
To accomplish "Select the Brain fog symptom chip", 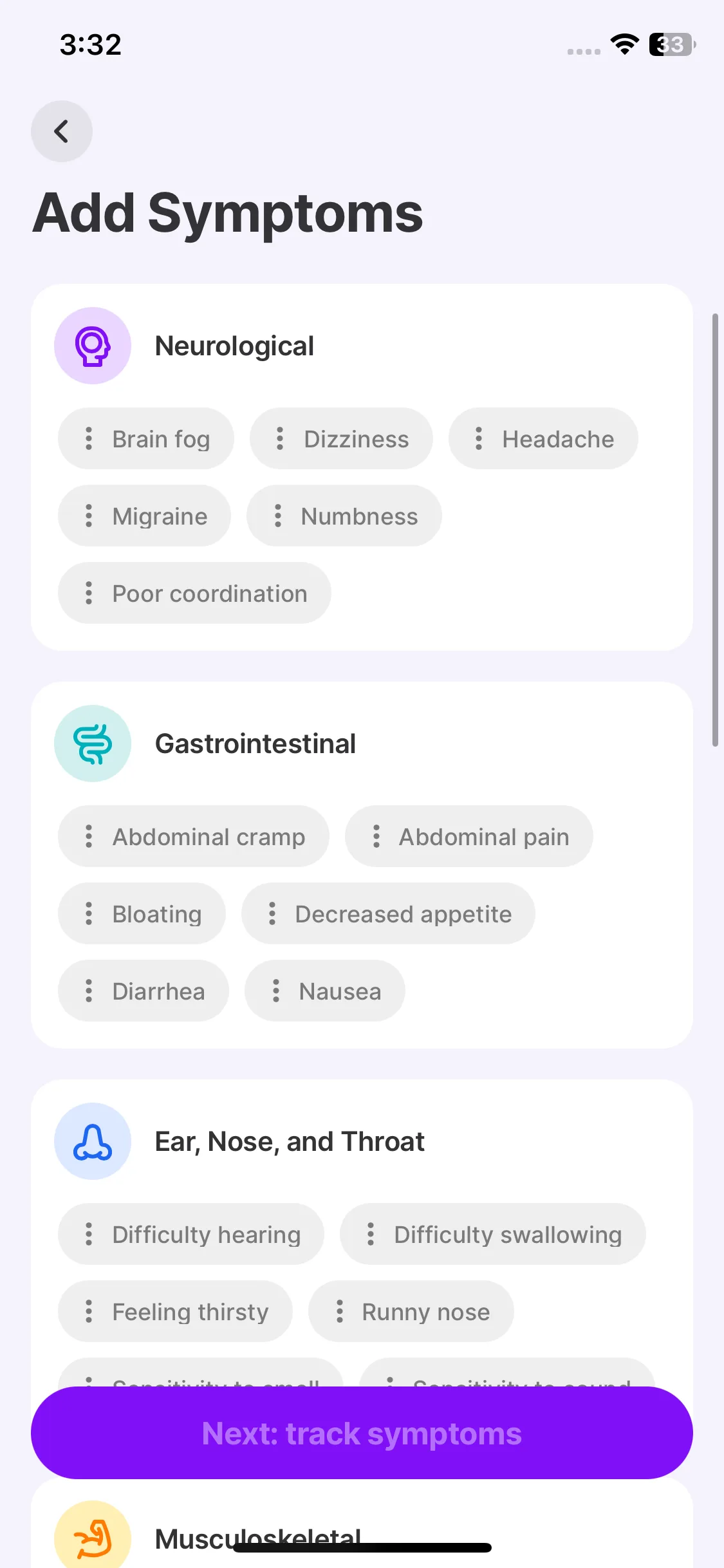I will click(x=146, y=439).
